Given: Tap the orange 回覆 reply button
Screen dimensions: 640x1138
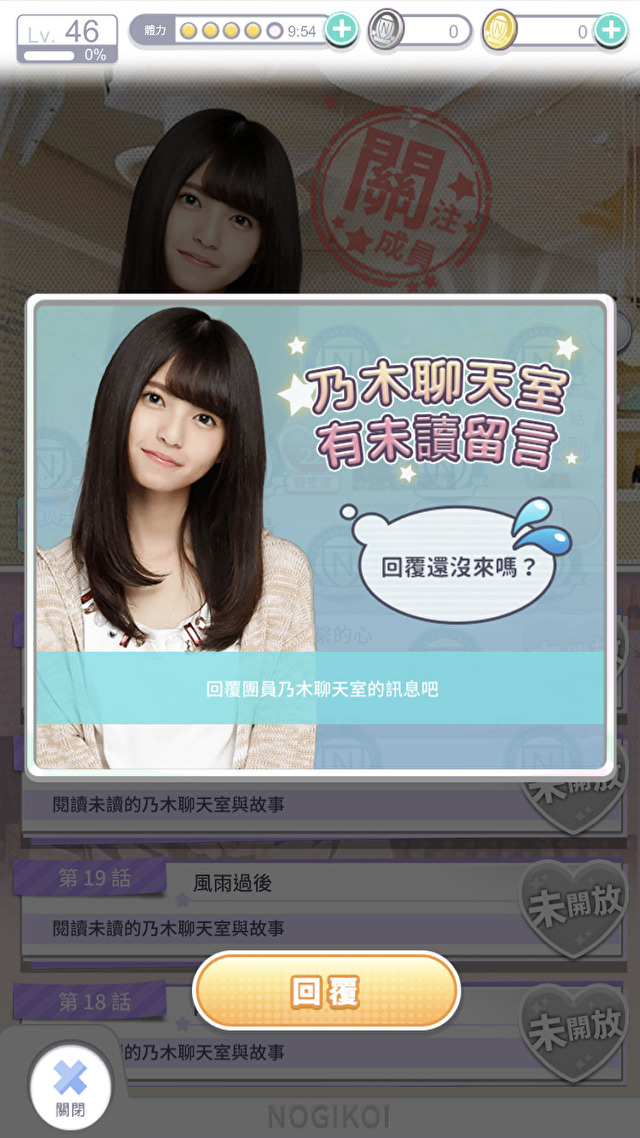Looking at the screenshot, I should [326, 991].
